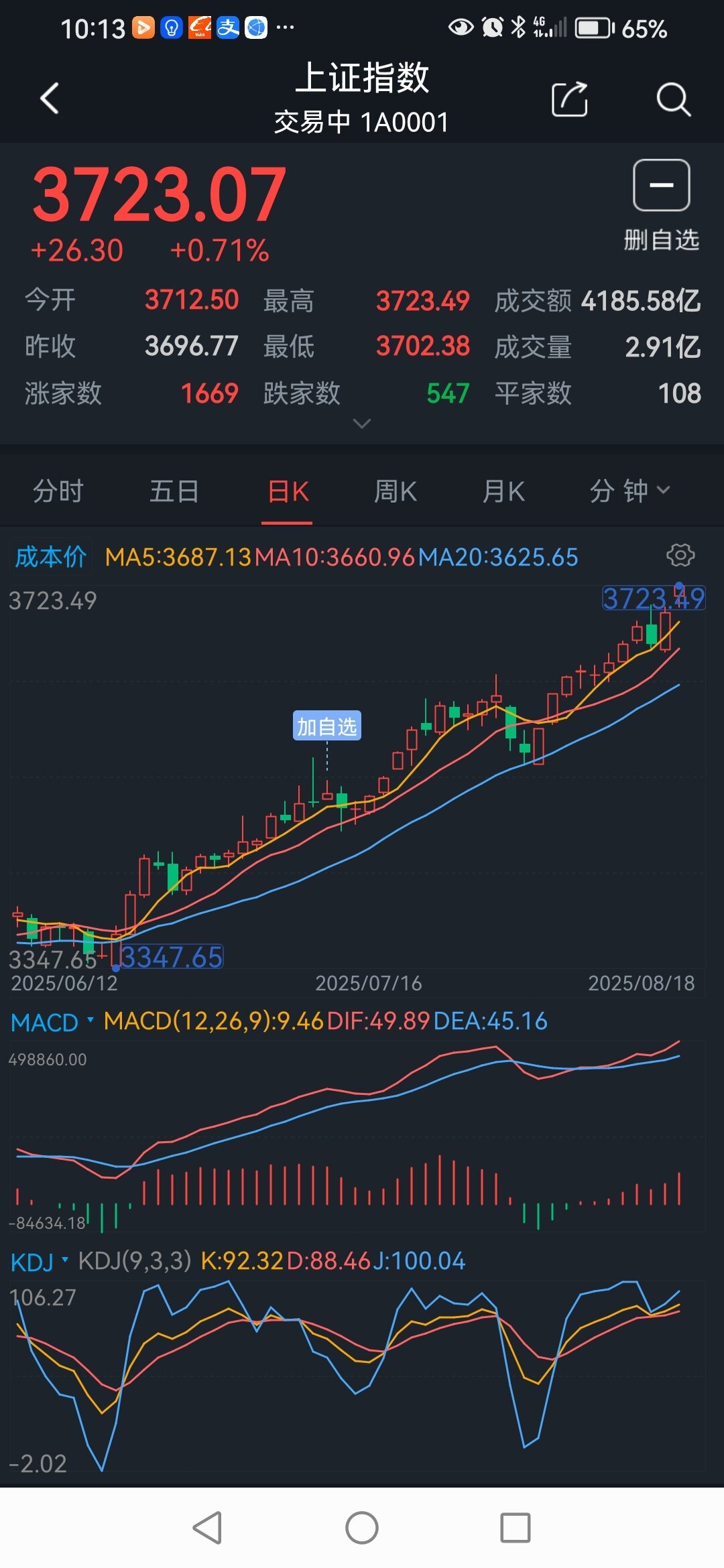Go to the system home screen
Screen dimensions: 724x1568
362,1528
